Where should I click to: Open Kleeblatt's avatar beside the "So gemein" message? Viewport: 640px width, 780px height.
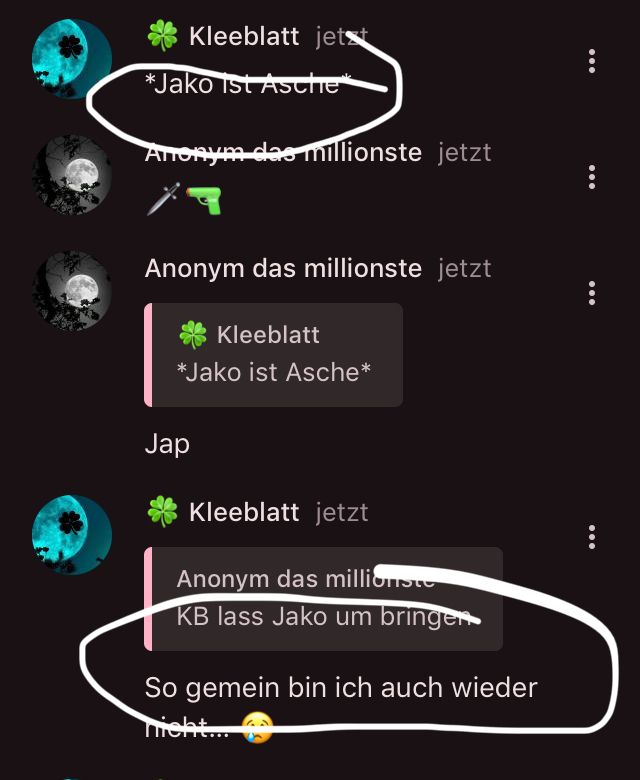click(x=71, y=535)
